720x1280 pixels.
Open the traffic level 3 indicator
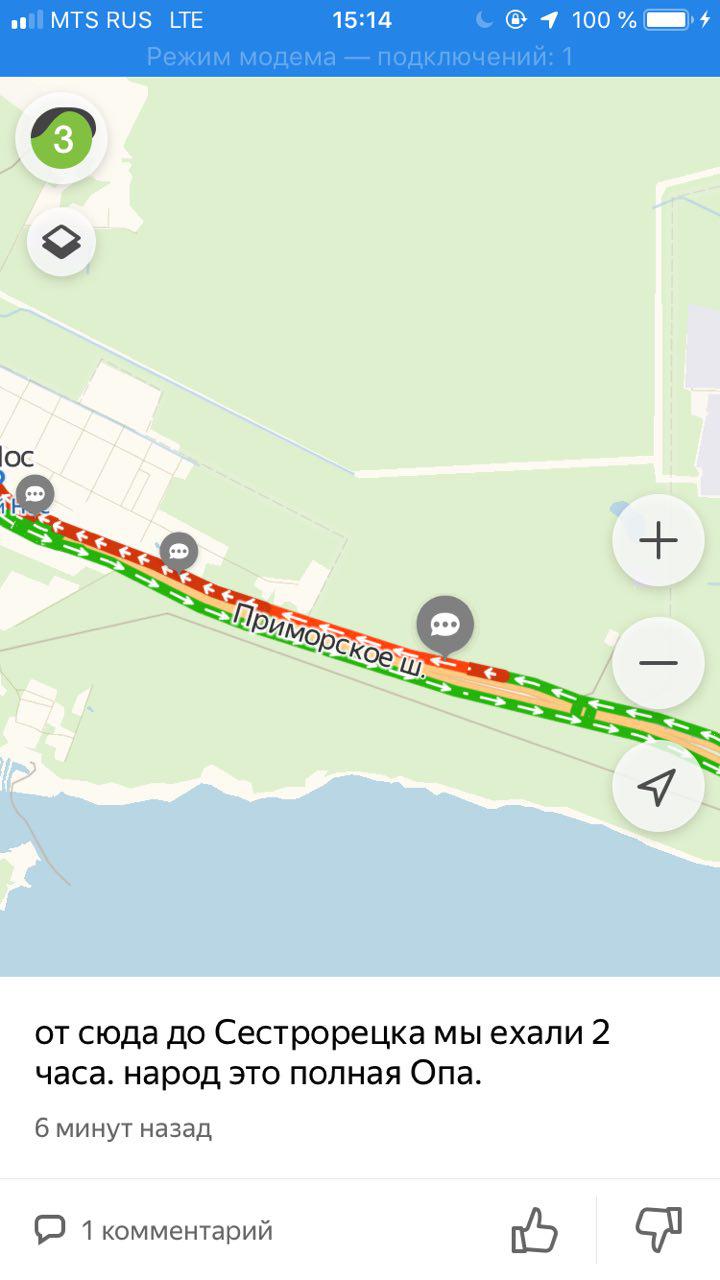[x=62, y=139]
